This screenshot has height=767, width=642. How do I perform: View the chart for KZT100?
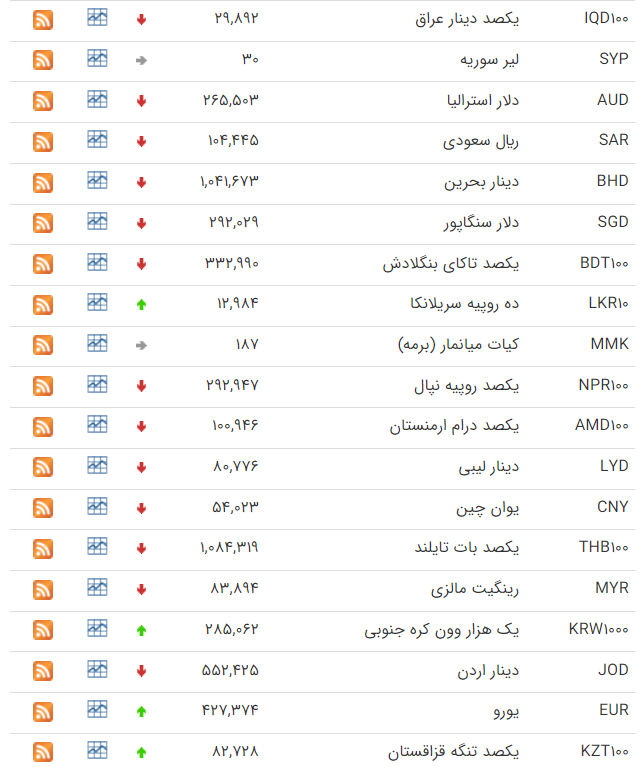coord(97,750)
